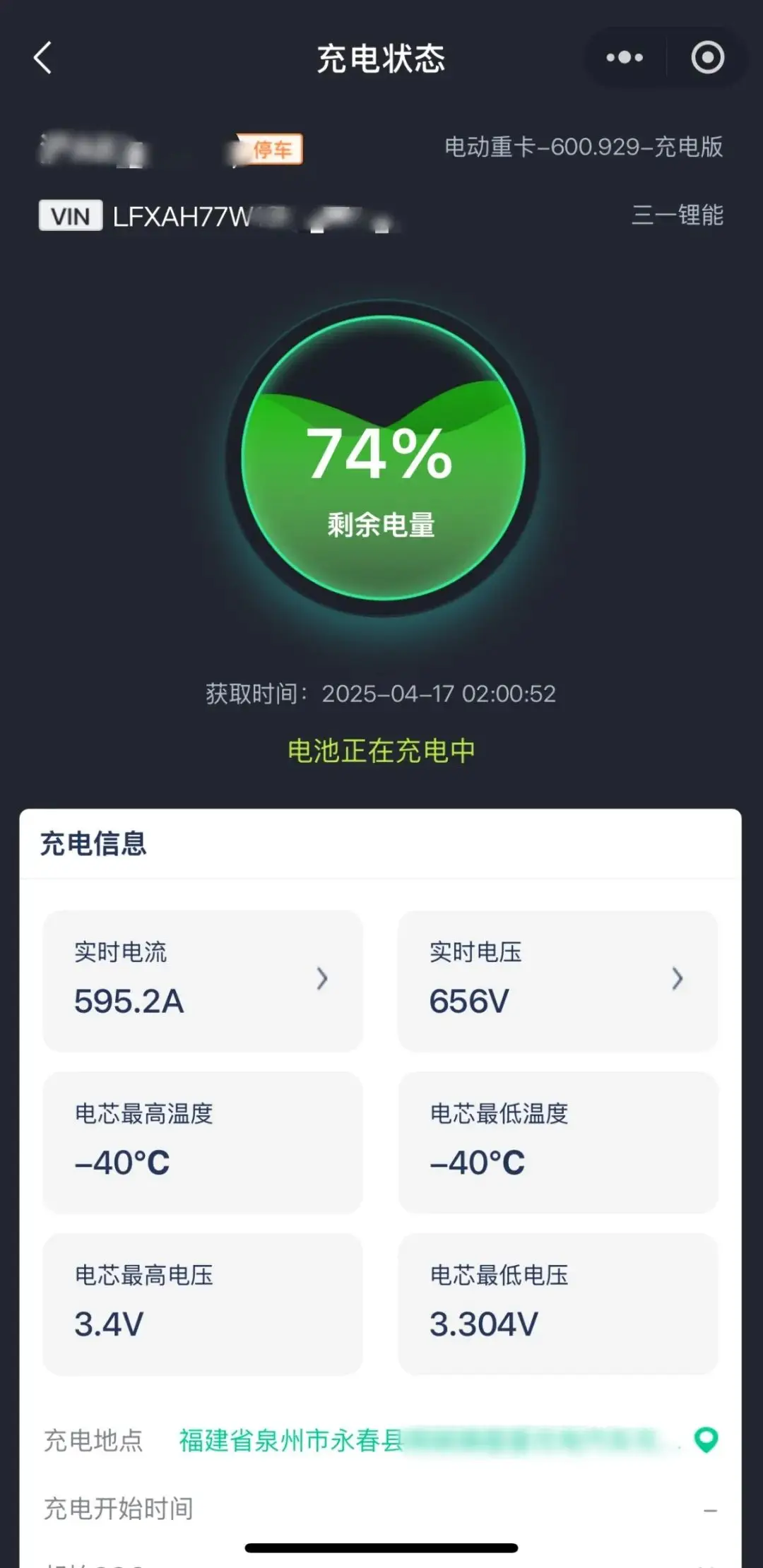
Task: Open the 充电地点 address on the map
Action: (x=706, y=1439)
